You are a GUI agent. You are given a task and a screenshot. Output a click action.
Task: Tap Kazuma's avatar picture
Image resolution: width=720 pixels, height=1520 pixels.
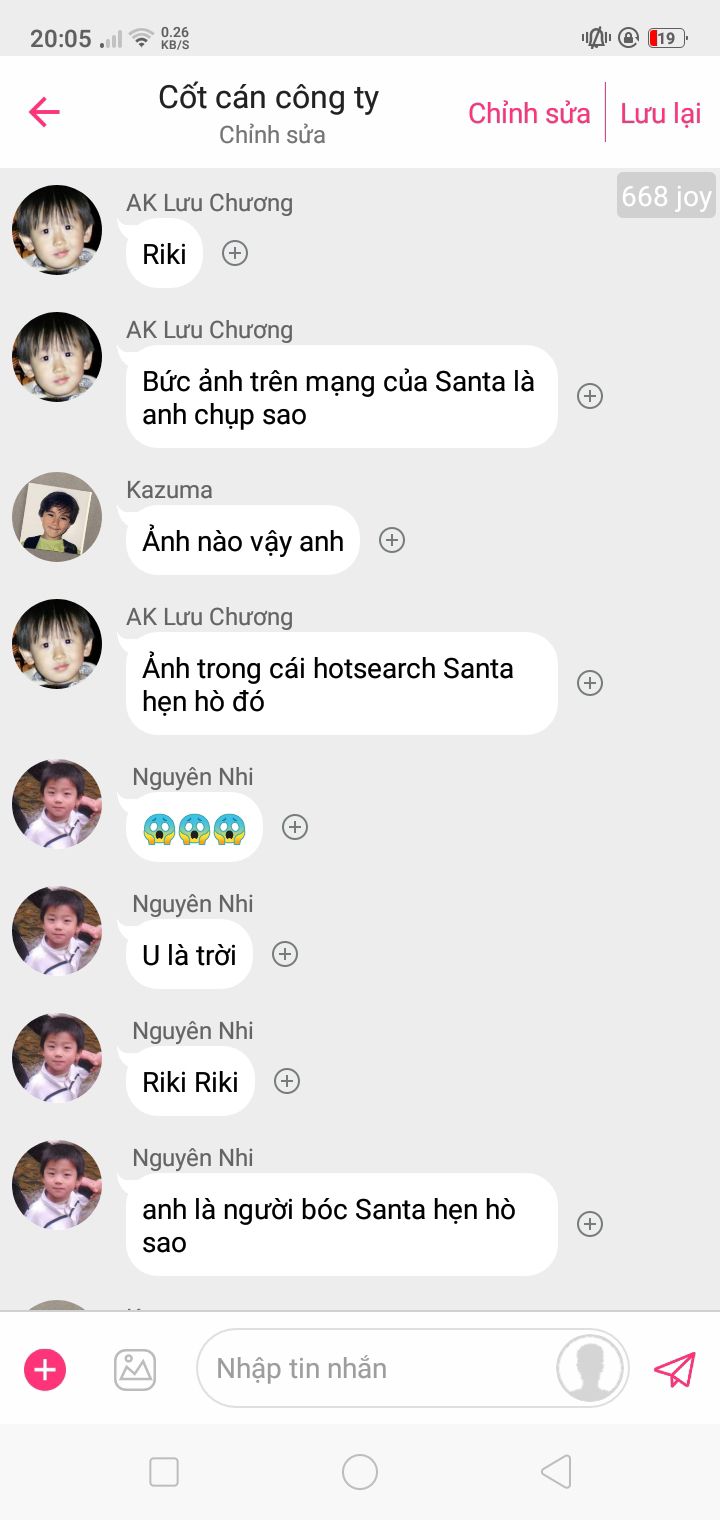pyautogui.click(x=57, y=517)
